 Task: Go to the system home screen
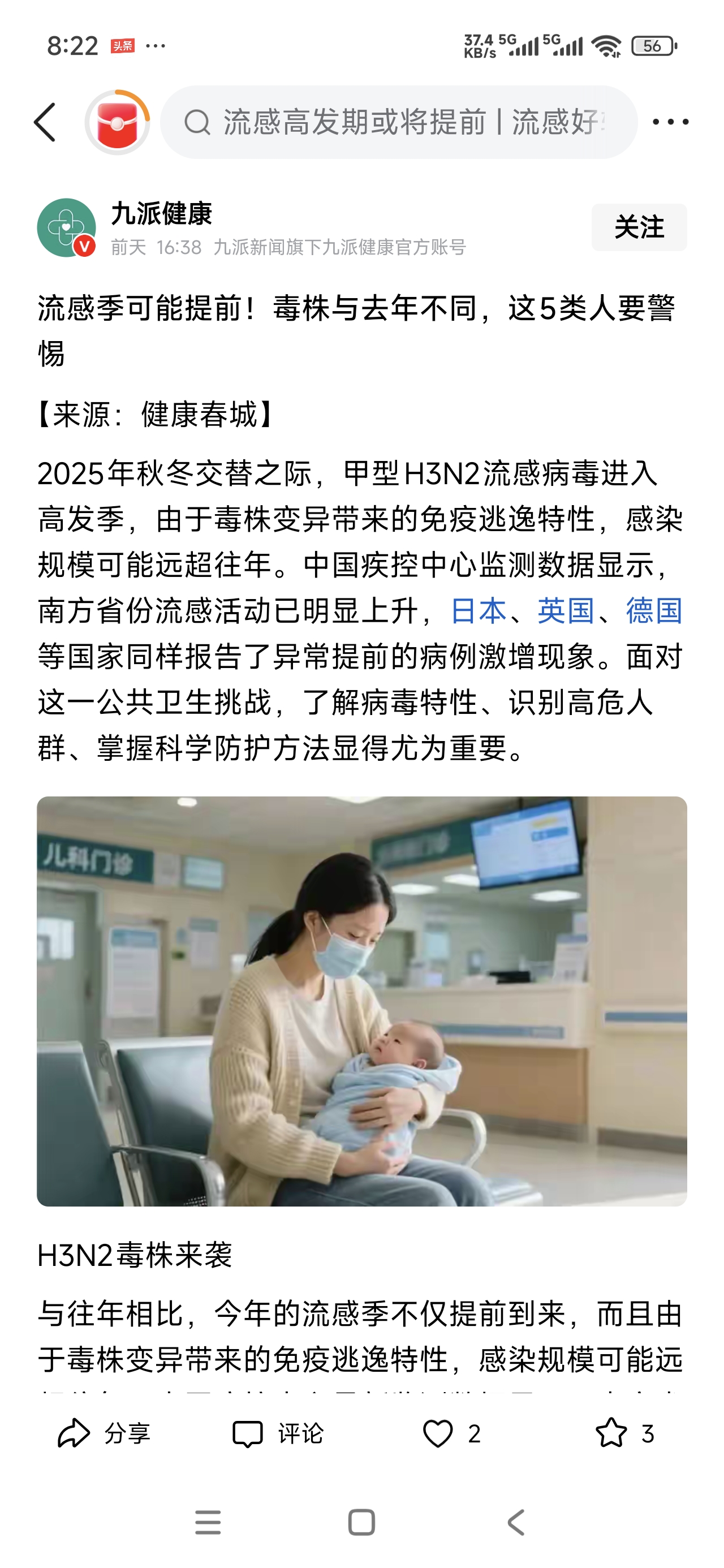tap(361, 1523)
